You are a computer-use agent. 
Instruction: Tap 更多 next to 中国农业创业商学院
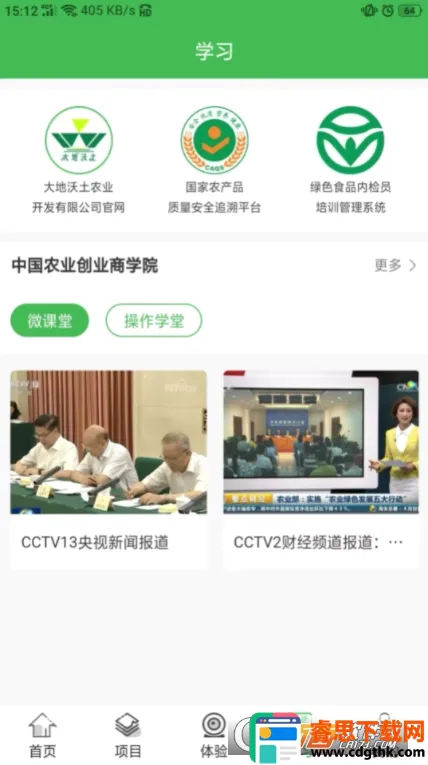pos(395,265)
